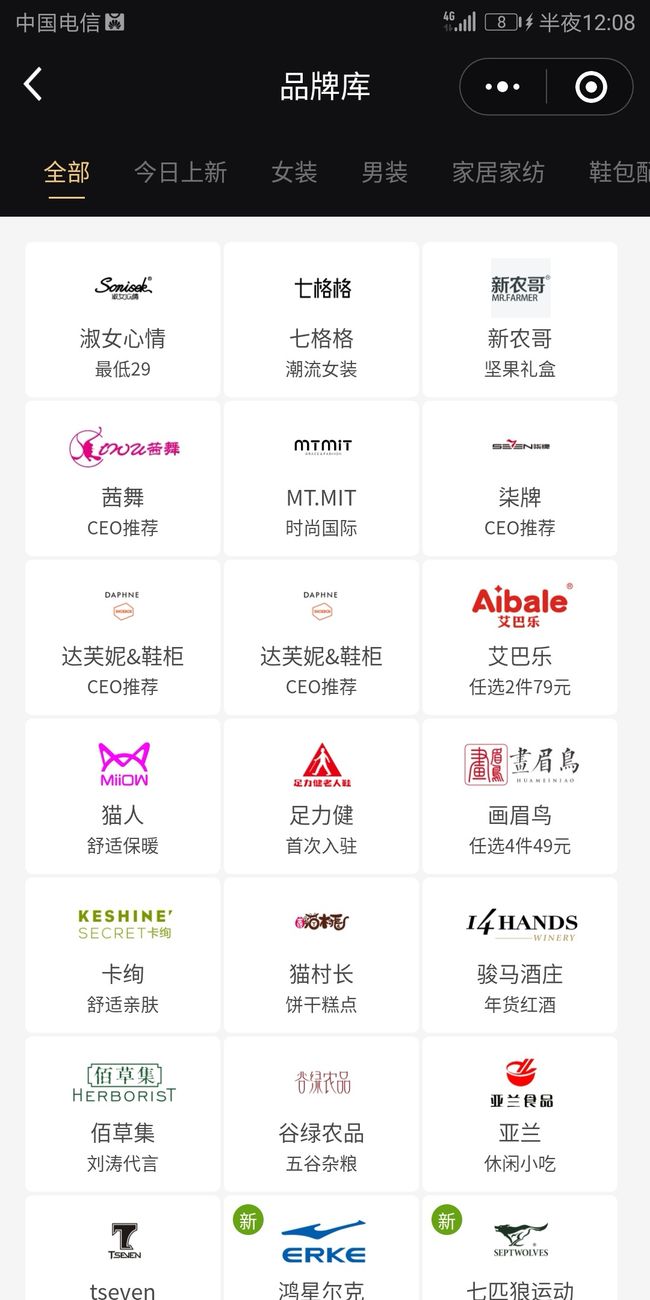Open the mini program three-dot menu
Viewport: 650px width, 1300px height.
click(x=503, y=87)
